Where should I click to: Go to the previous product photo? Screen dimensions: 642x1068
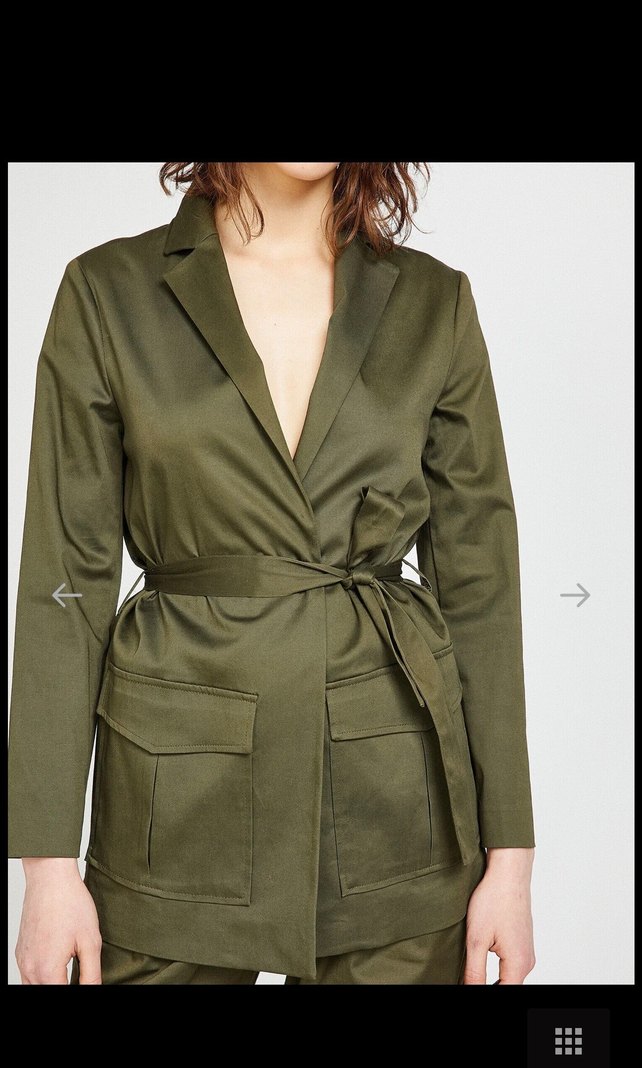click(66, 595)
